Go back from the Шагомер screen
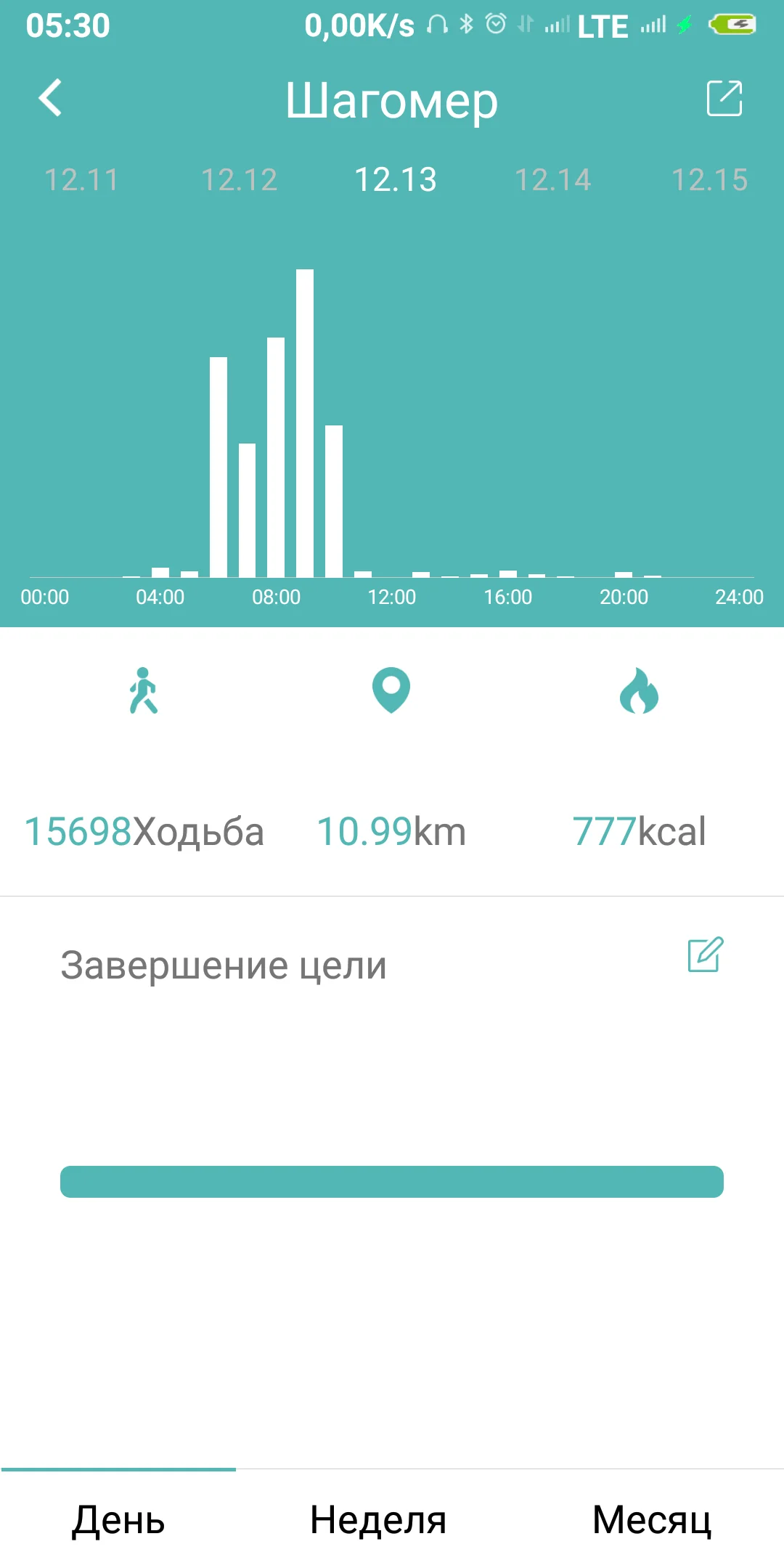This screenshot has width=784, height=1568. 50,98
